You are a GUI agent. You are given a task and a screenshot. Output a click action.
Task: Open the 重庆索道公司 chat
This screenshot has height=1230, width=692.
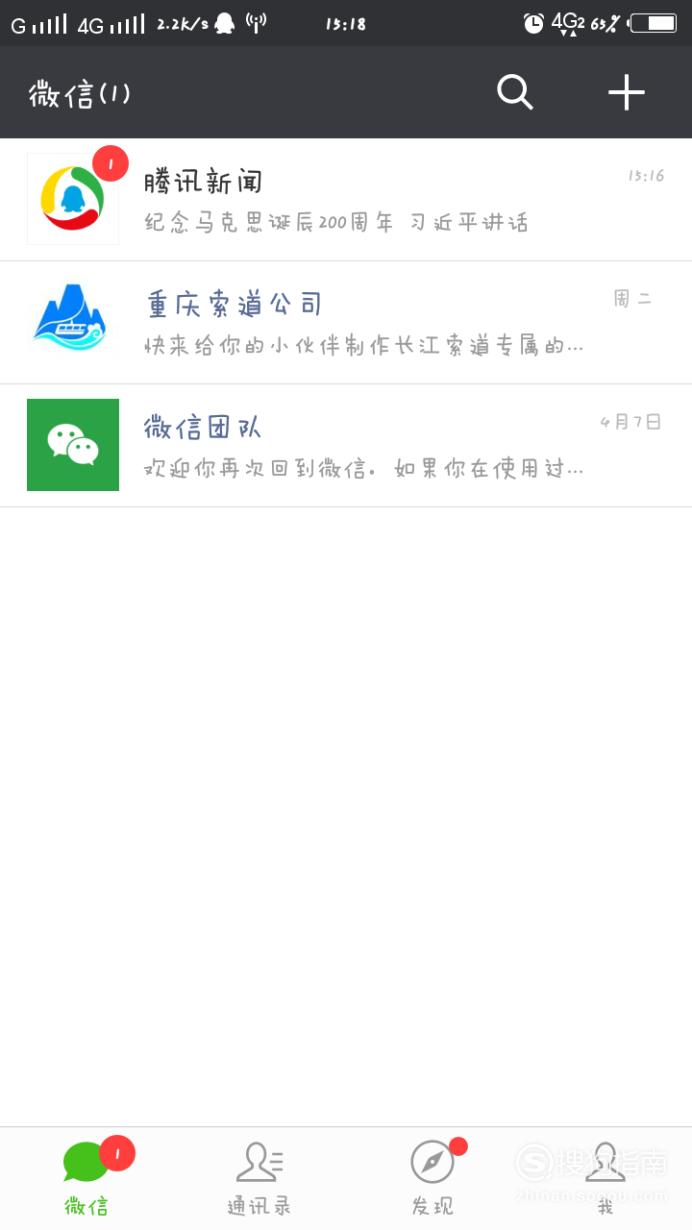coord(346,323)
